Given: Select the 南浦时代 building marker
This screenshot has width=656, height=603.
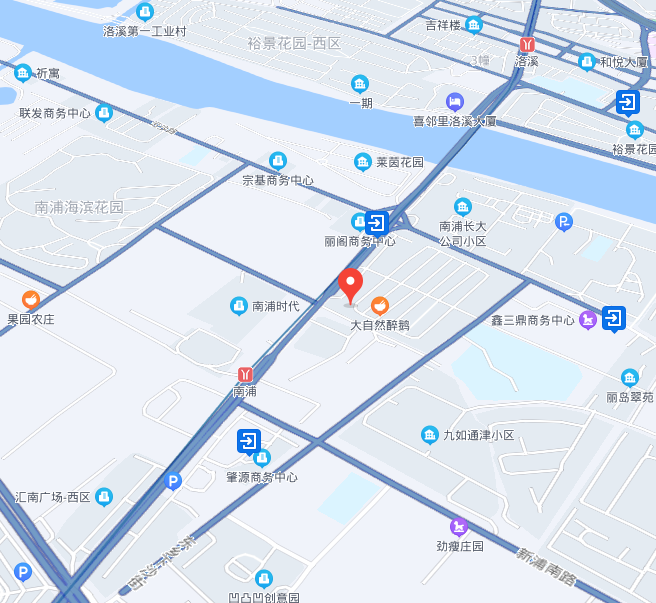Looking at the screenshot, I should click(x=239, y=306).
